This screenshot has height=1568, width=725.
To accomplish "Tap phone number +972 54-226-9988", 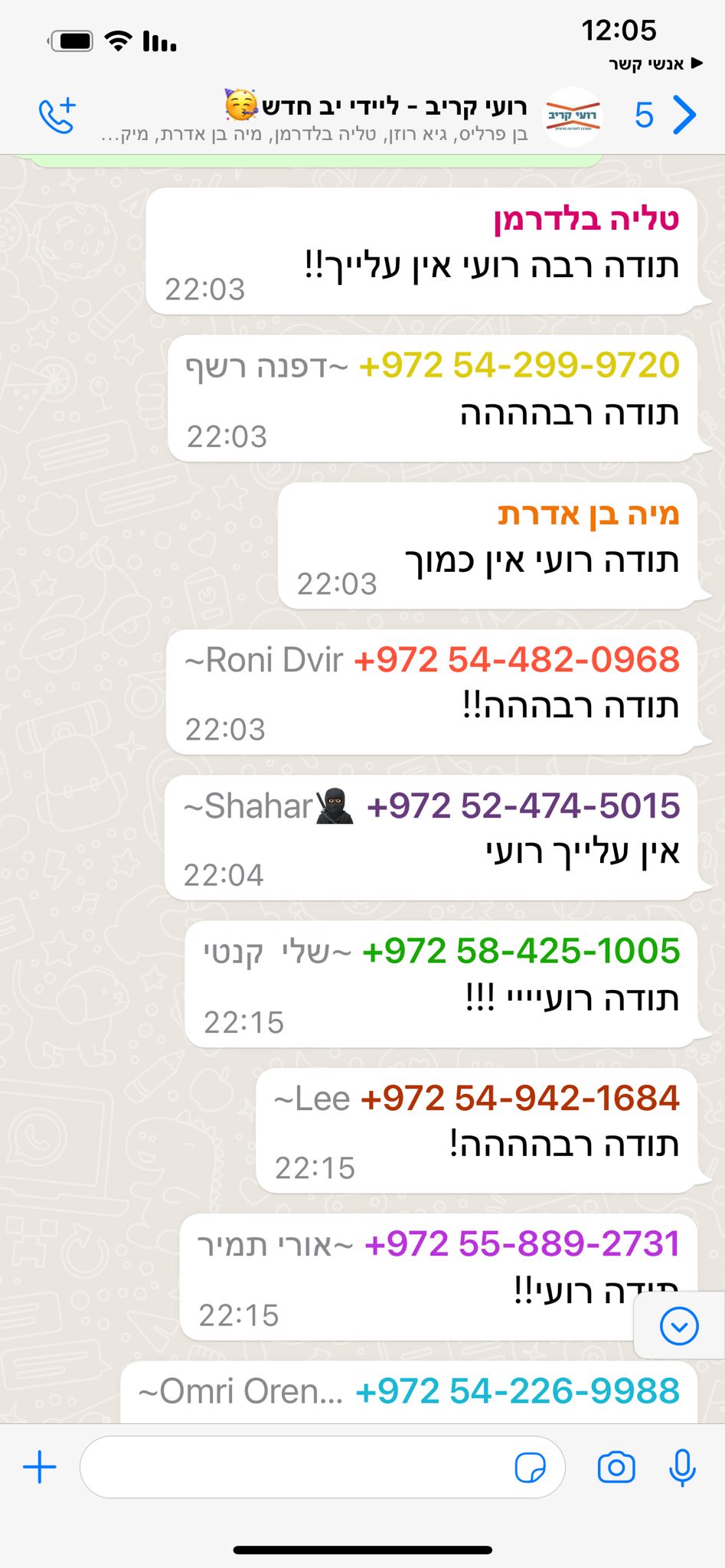I will click(518, 1391).
